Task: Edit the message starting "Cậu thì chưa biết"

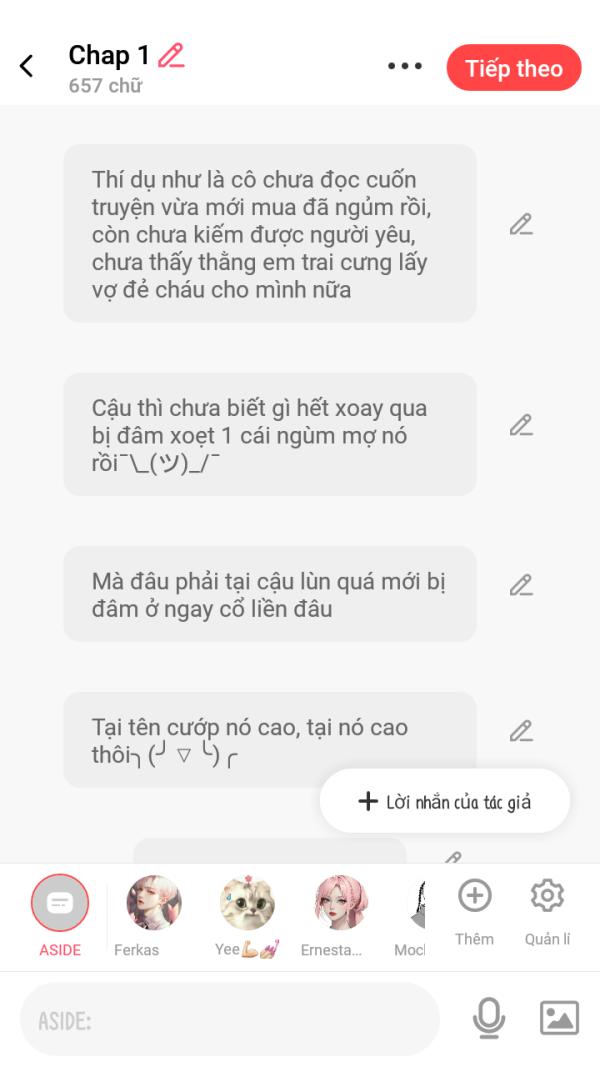Action: [x=520, y=426]
